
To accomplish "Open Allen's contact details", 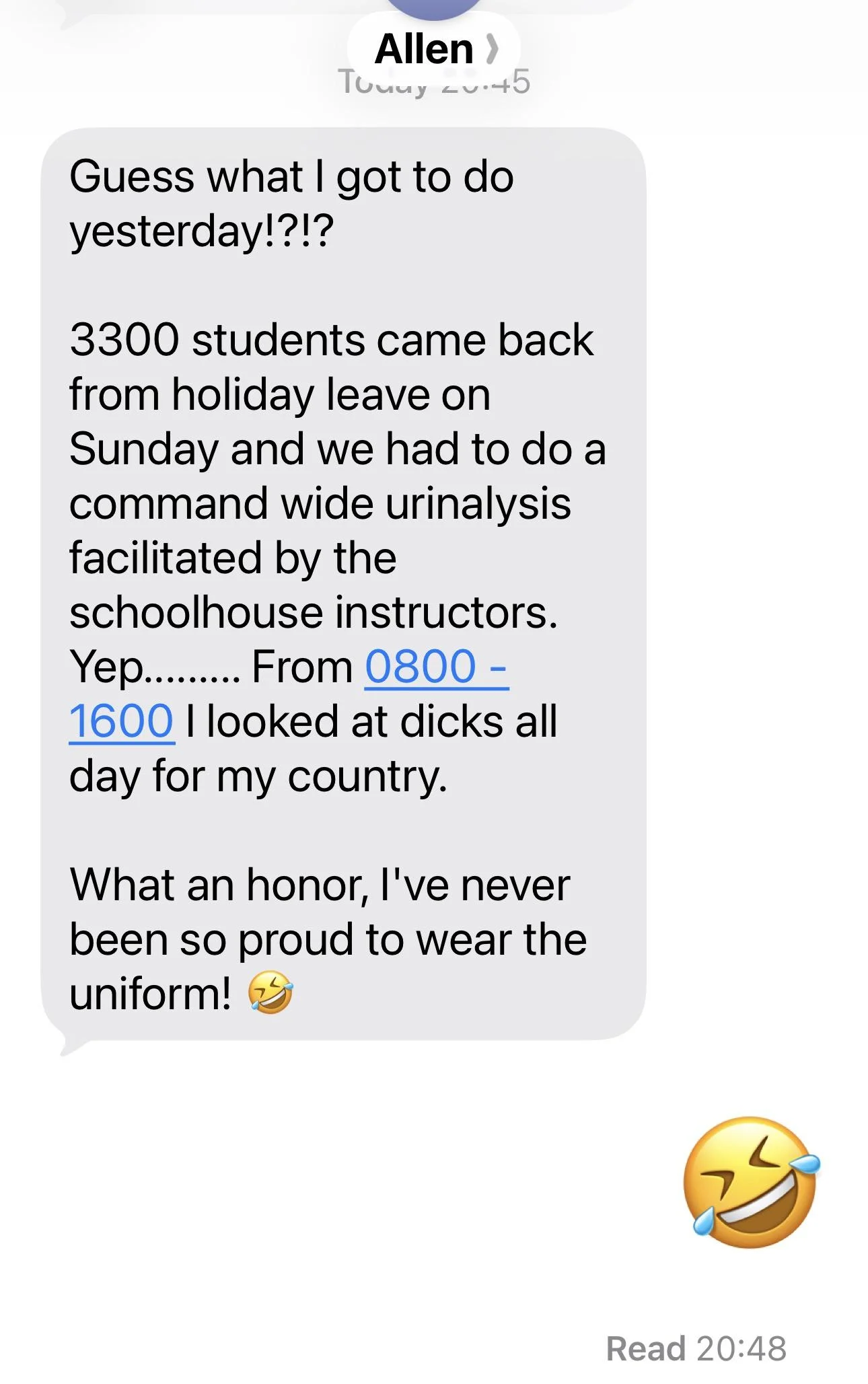I will 435,48.
